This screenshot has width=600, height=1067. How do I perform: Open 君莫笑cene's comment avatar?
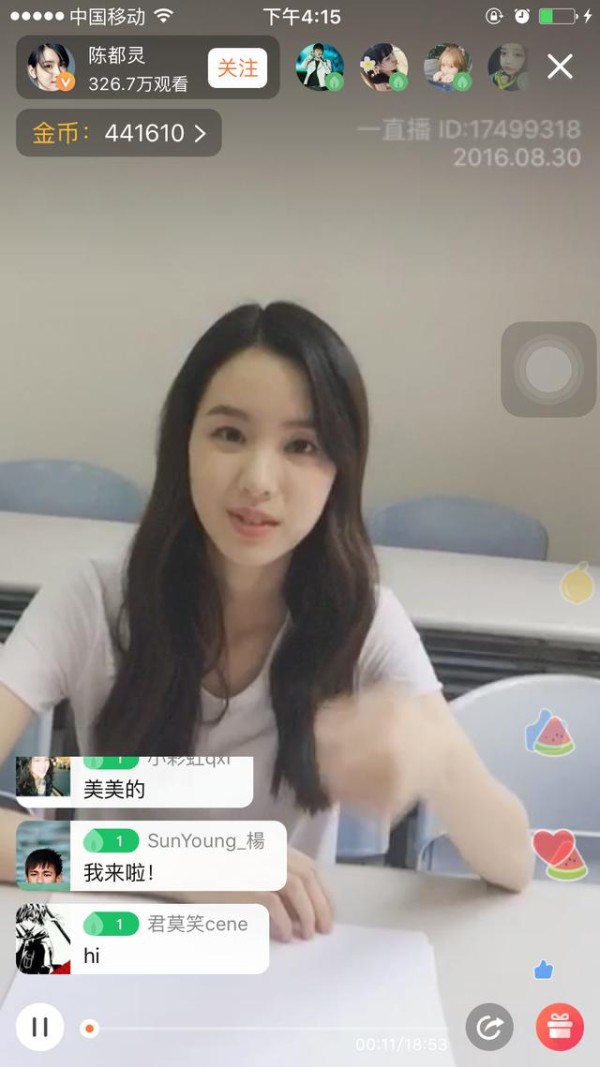click(43, 938)
